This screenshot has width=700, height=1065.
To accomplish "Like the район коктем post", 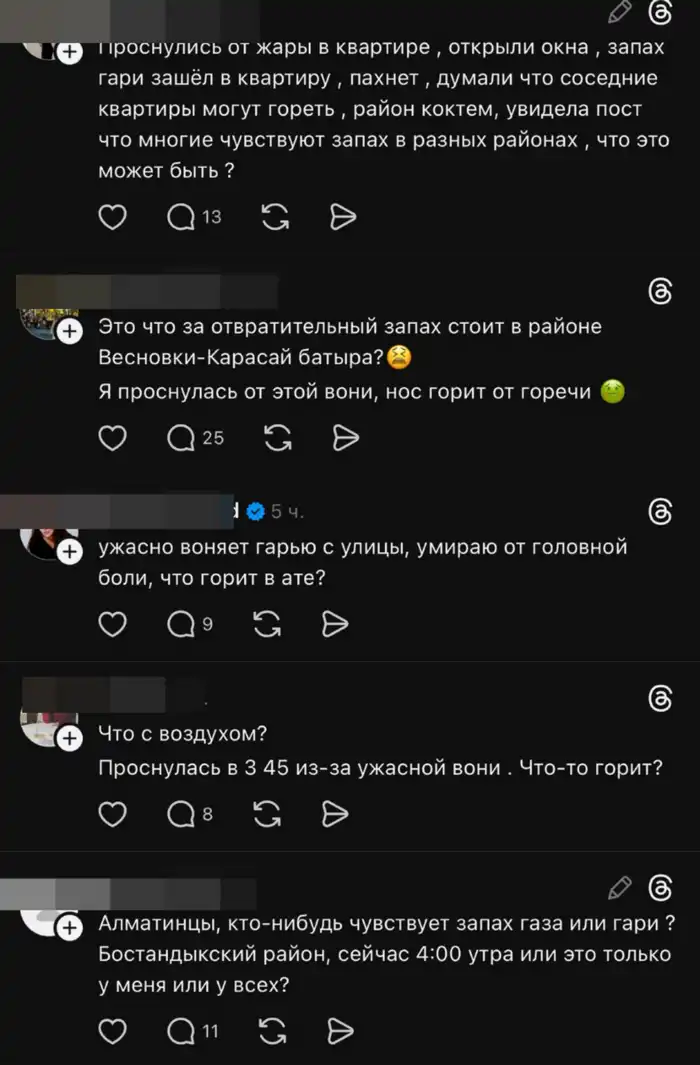I will click(x=113, y=217).
